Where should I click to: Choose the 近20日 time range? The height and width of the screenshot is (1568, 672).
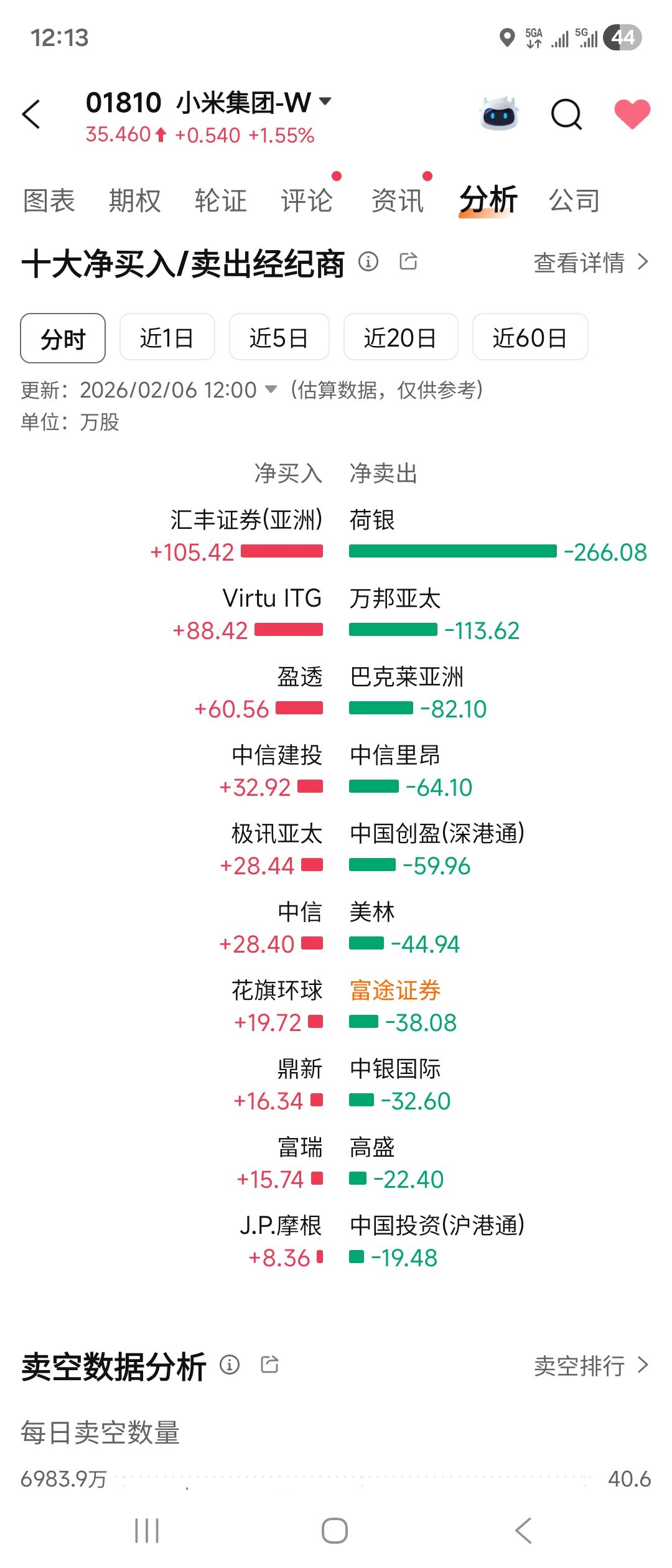pyautogui.click(x=400, y=338)
